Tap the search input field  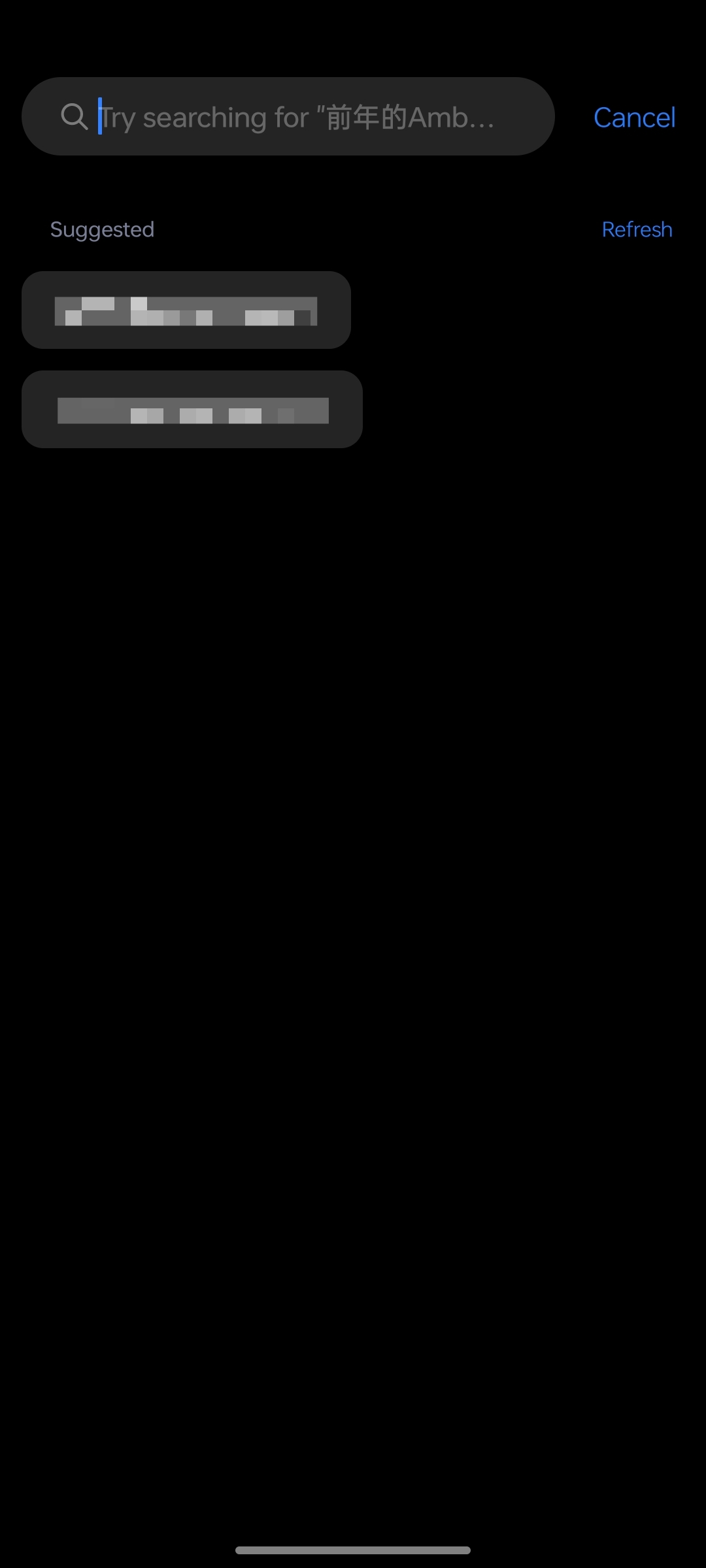[x=288, y=116]
